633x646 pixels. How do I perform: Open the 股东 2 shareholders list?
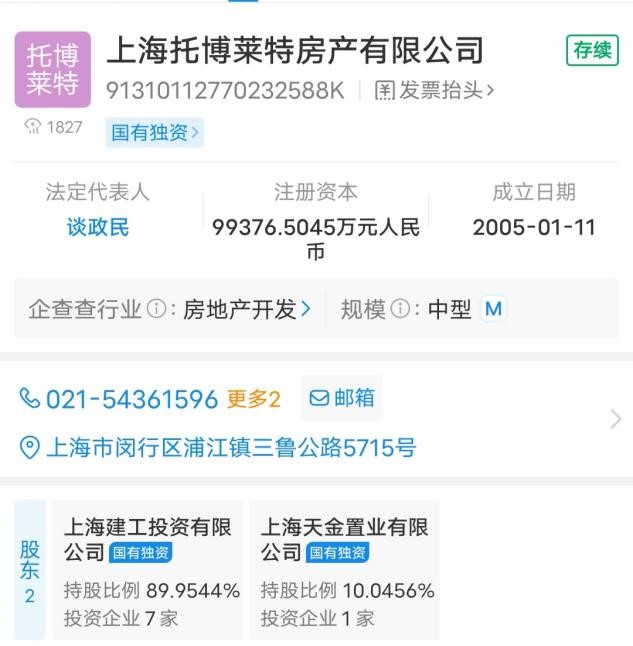30,570
